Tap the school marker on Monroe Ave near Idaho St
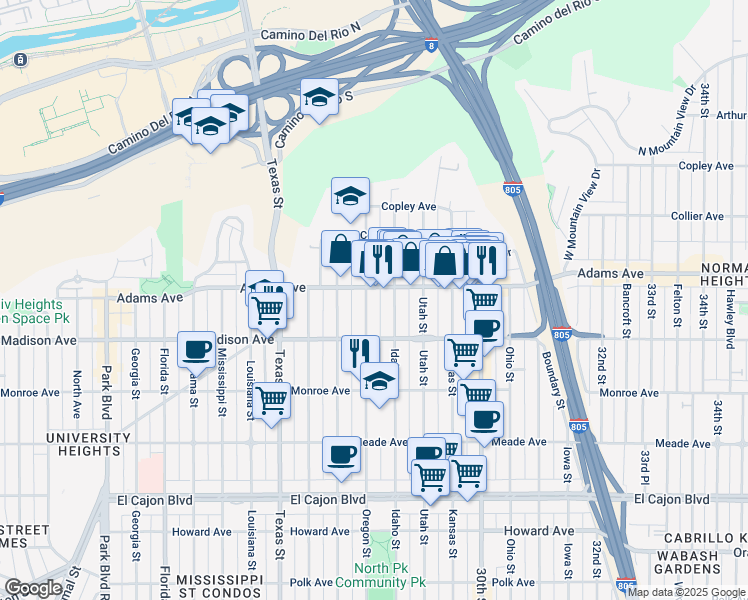The image size is (748, 600). [379, 381]
